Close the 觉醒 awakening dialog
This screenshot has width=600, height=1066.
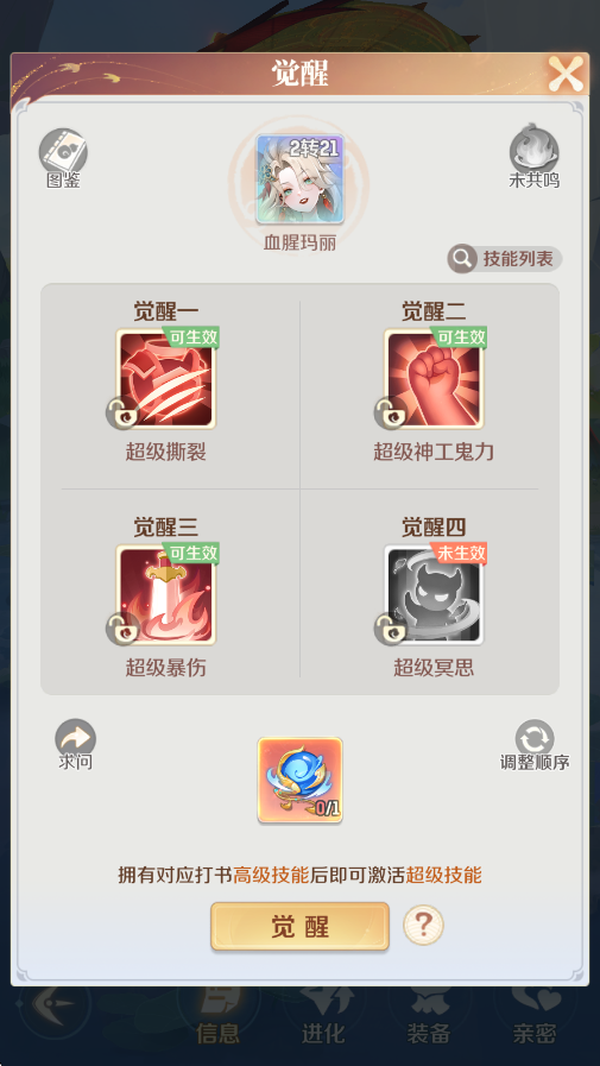pos(565,74)
